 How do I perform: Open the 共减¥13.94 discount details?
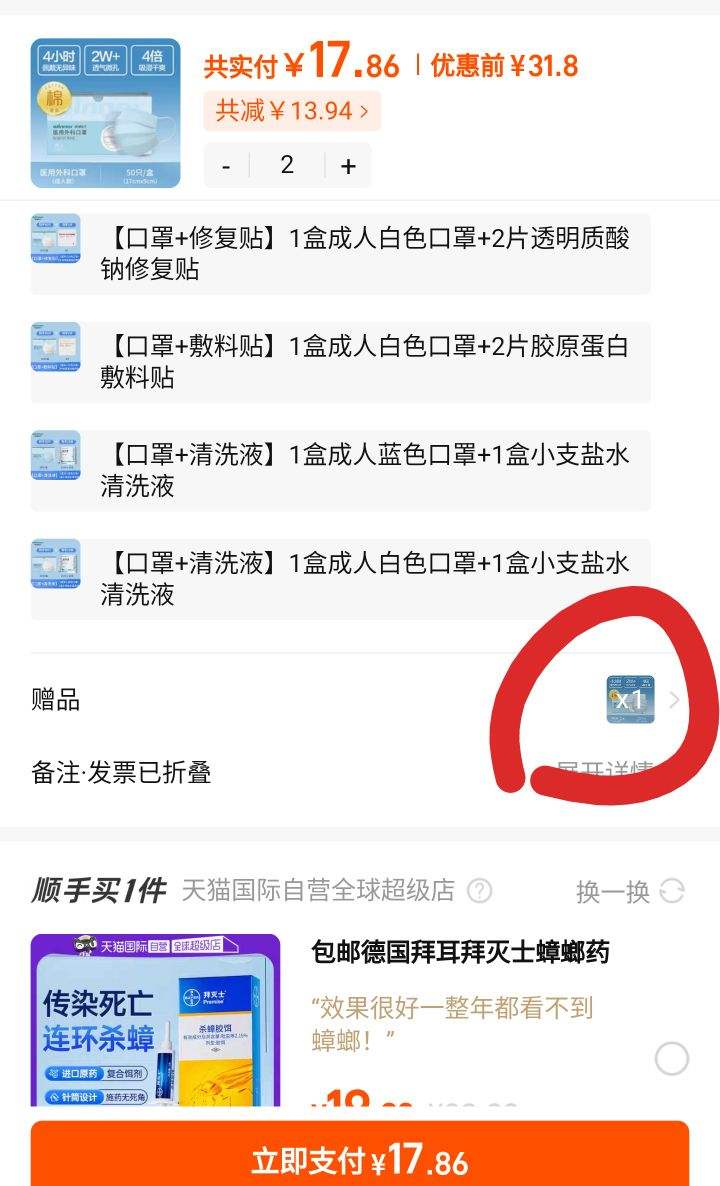coord(291,111)
